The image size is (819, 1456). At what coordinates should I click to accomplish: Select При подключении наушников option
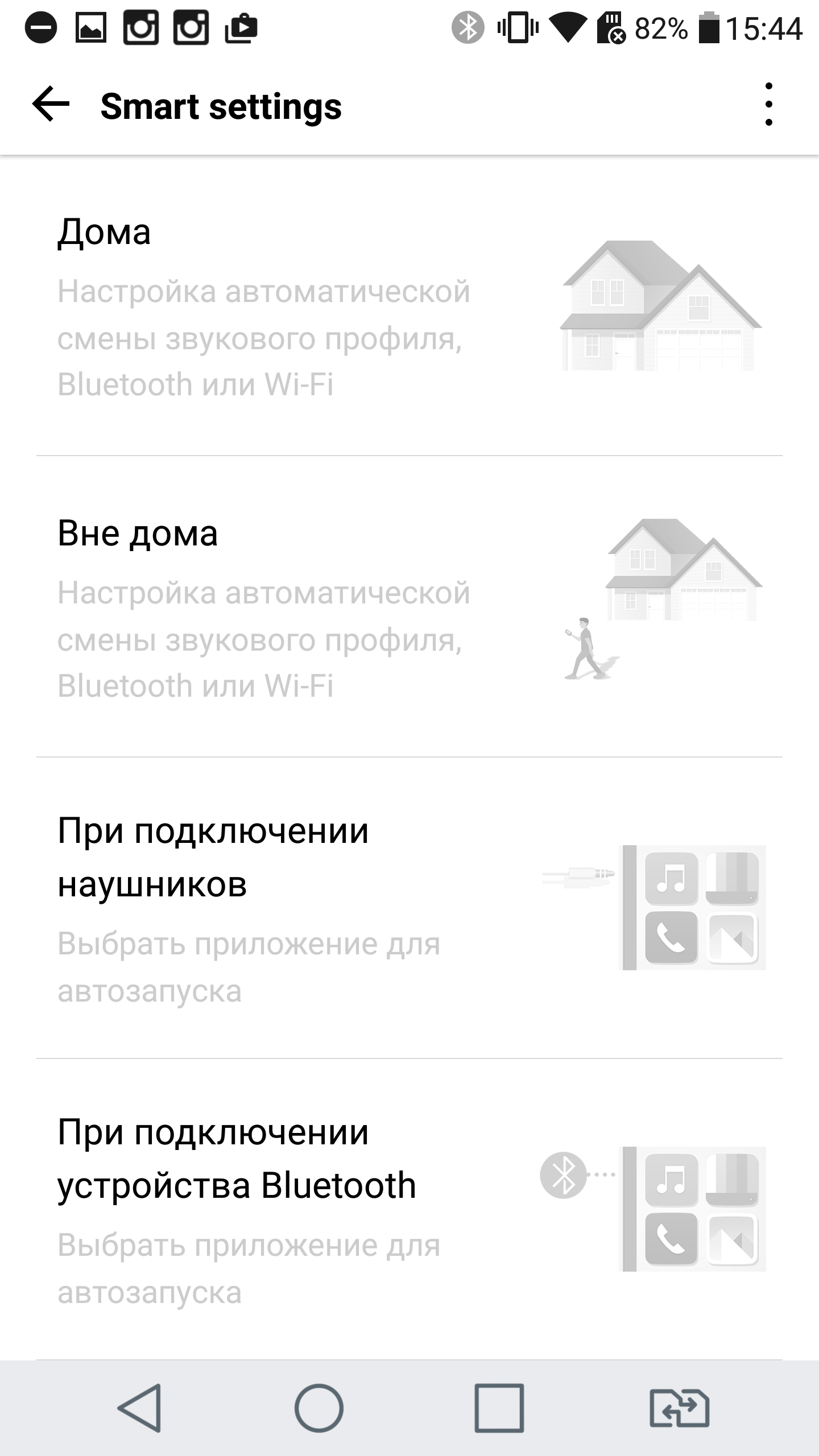409,909
